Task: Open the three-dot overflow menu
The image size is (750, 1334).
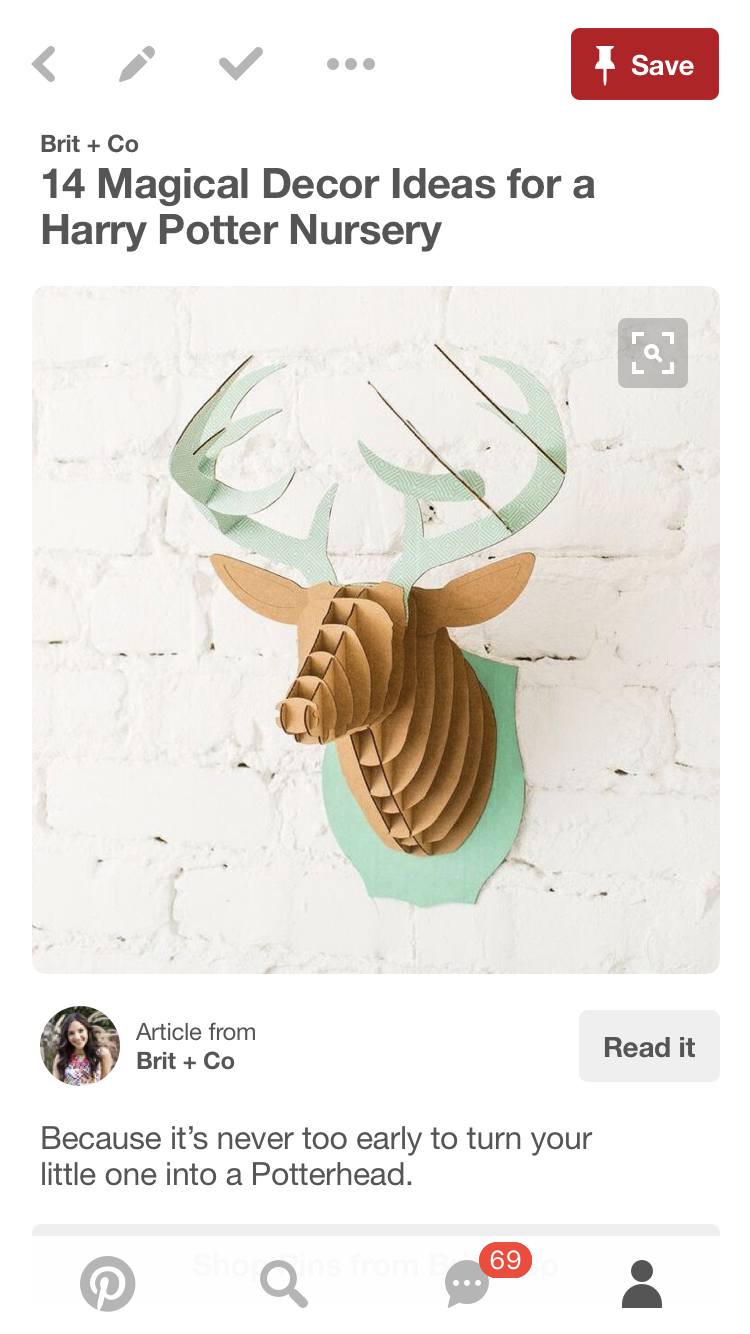Action: point(351,65)
